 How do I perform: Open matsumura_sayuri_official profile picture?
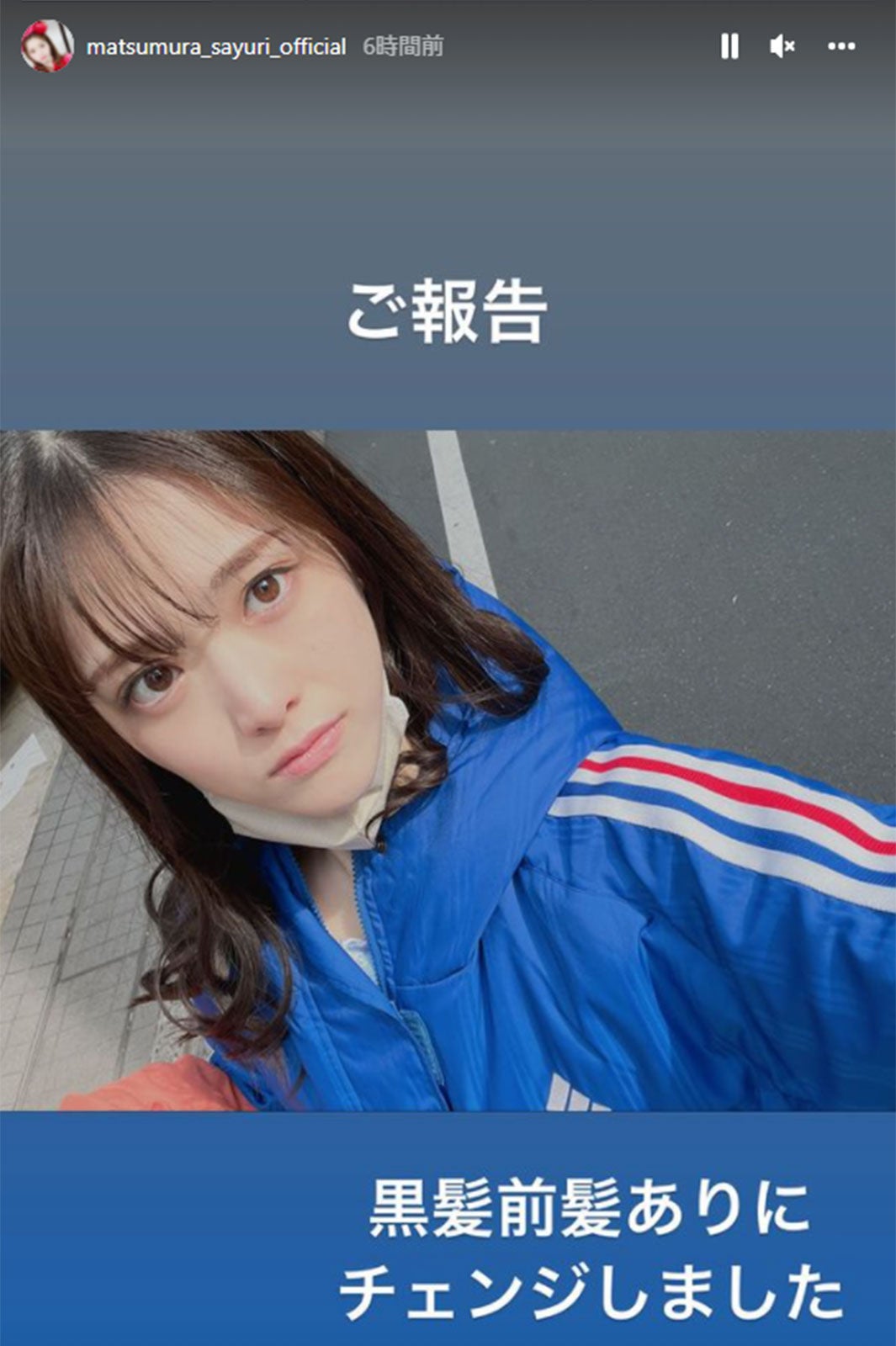(47, 46)
